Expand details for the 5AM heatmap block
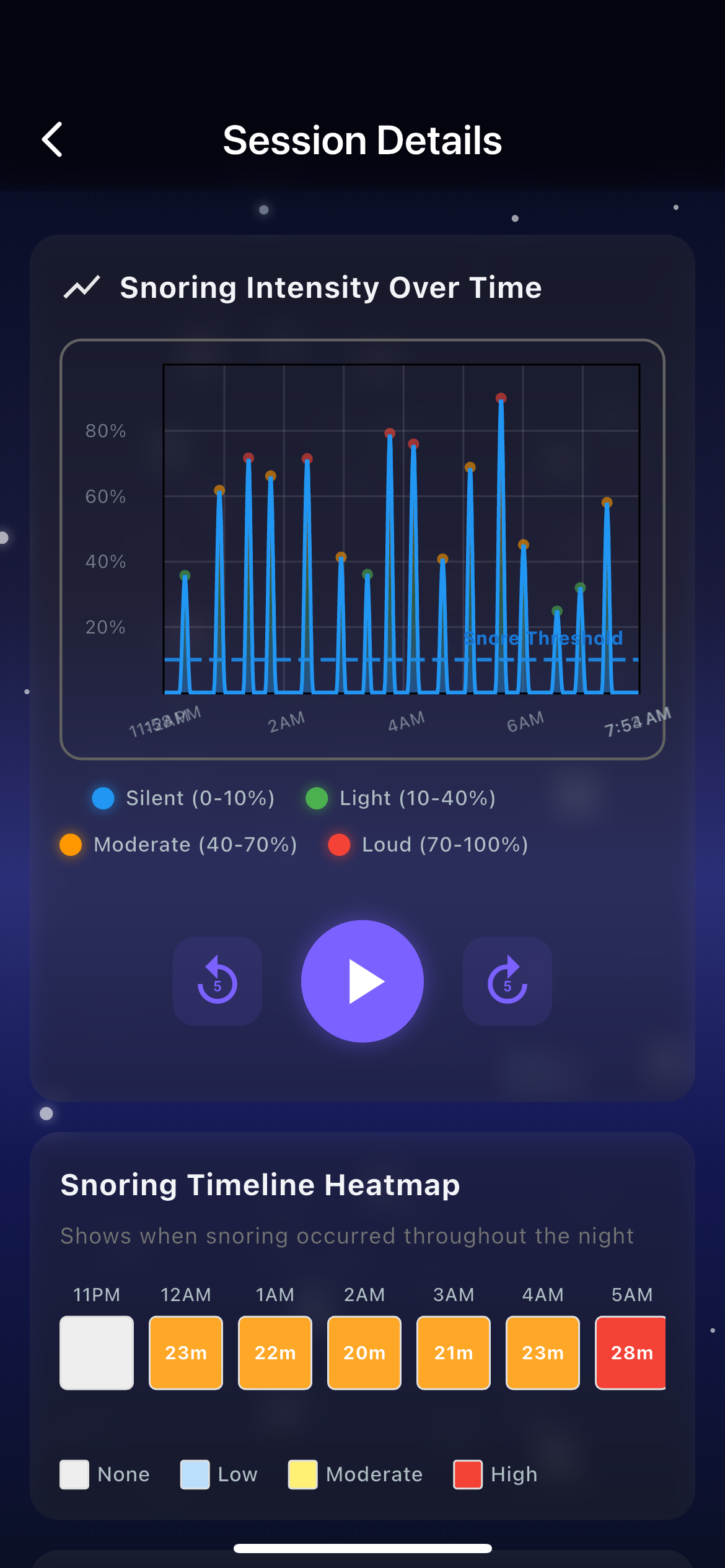 [630, 1352]
